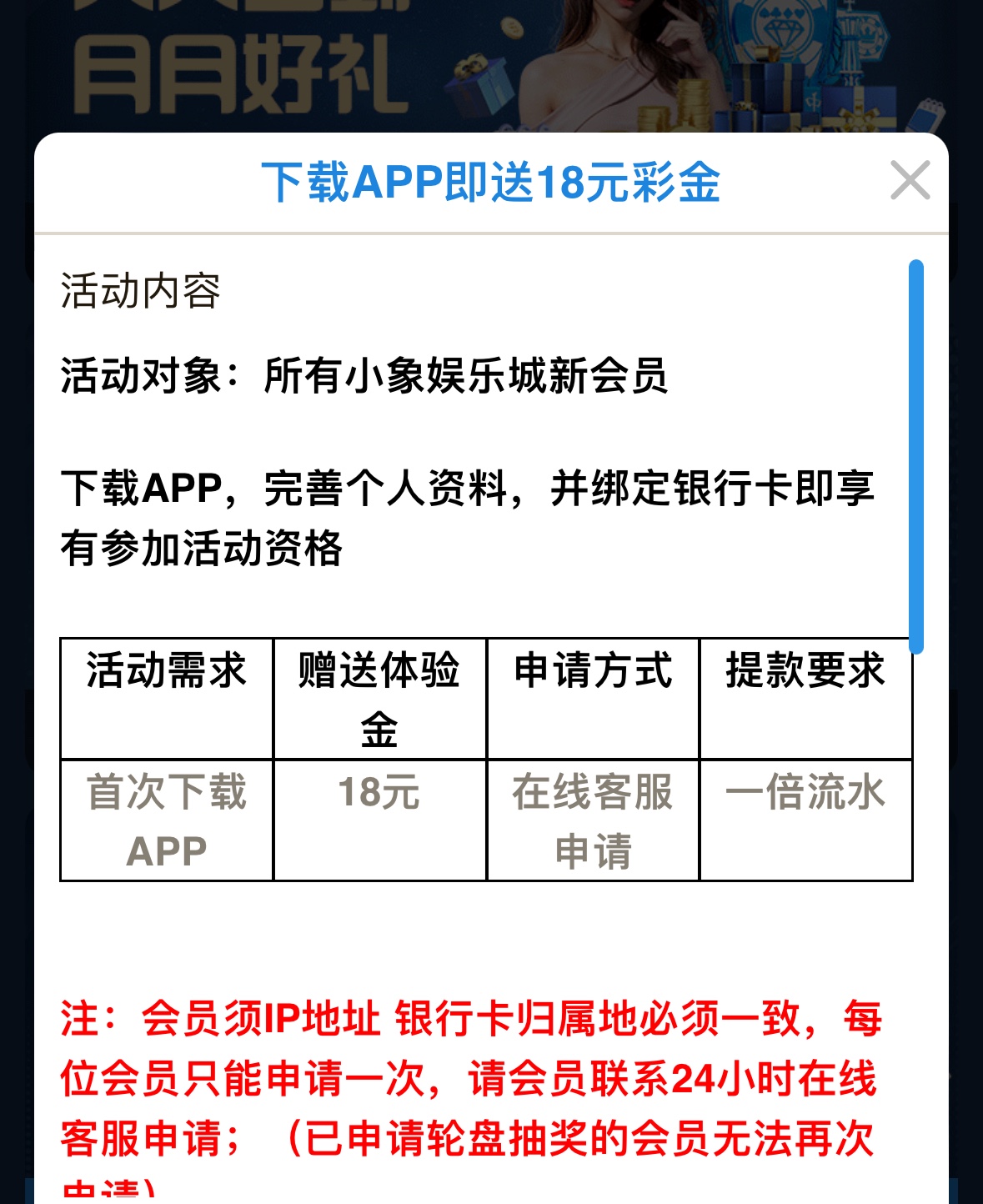
Task: Click the 活动对象 eligibility text
Action: 367,375
